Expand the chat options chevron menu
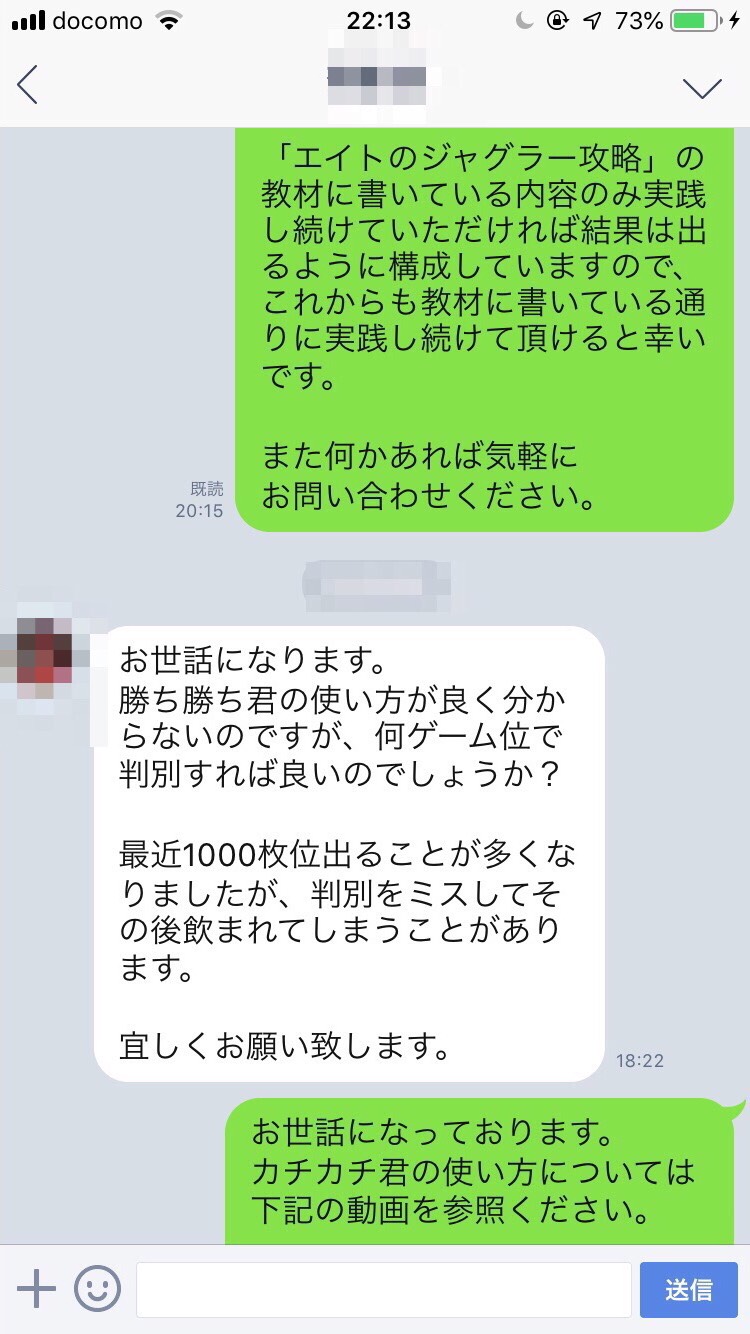This screenshot has height=1334, width=750. click(702, 87)
